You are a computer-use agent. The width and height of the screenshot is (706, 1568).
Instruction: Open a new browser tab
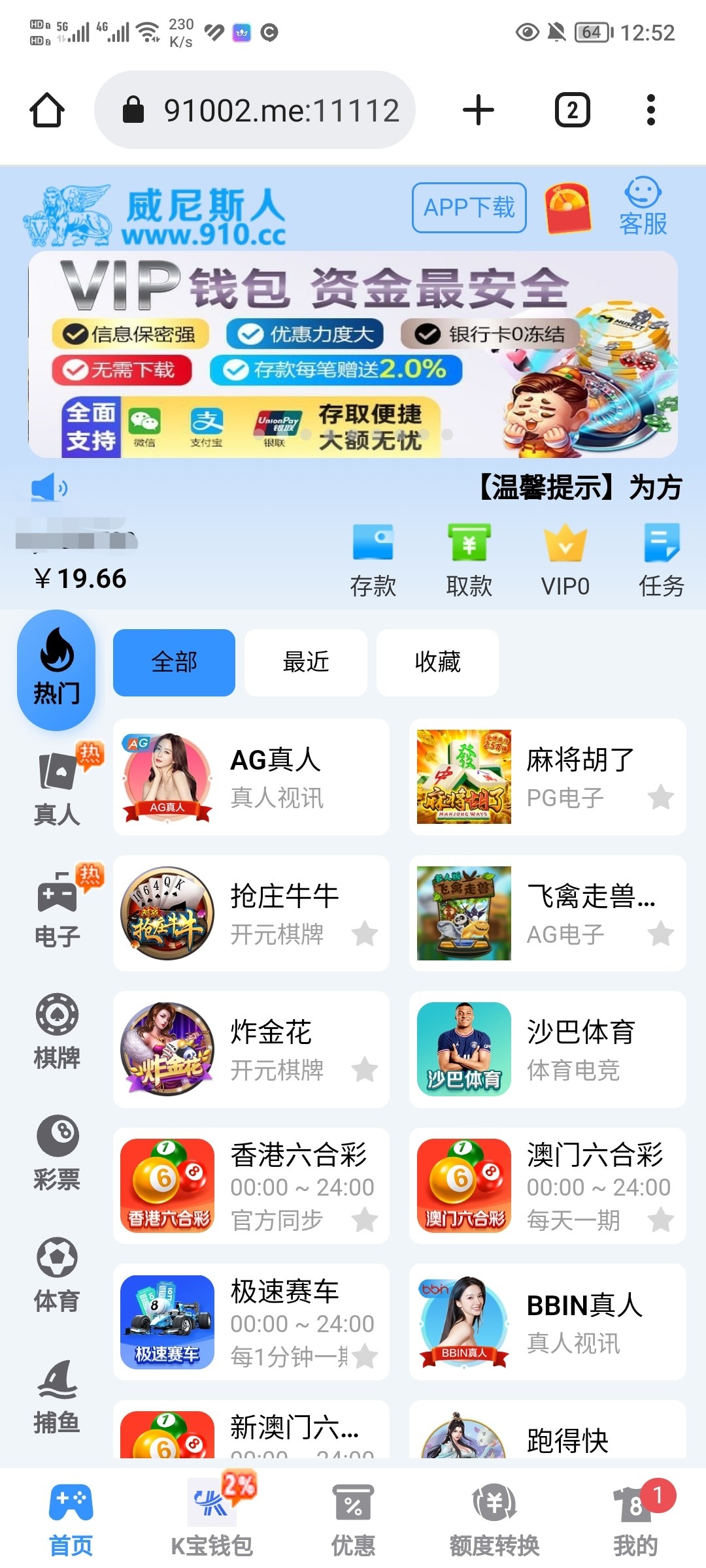point(479,110)
